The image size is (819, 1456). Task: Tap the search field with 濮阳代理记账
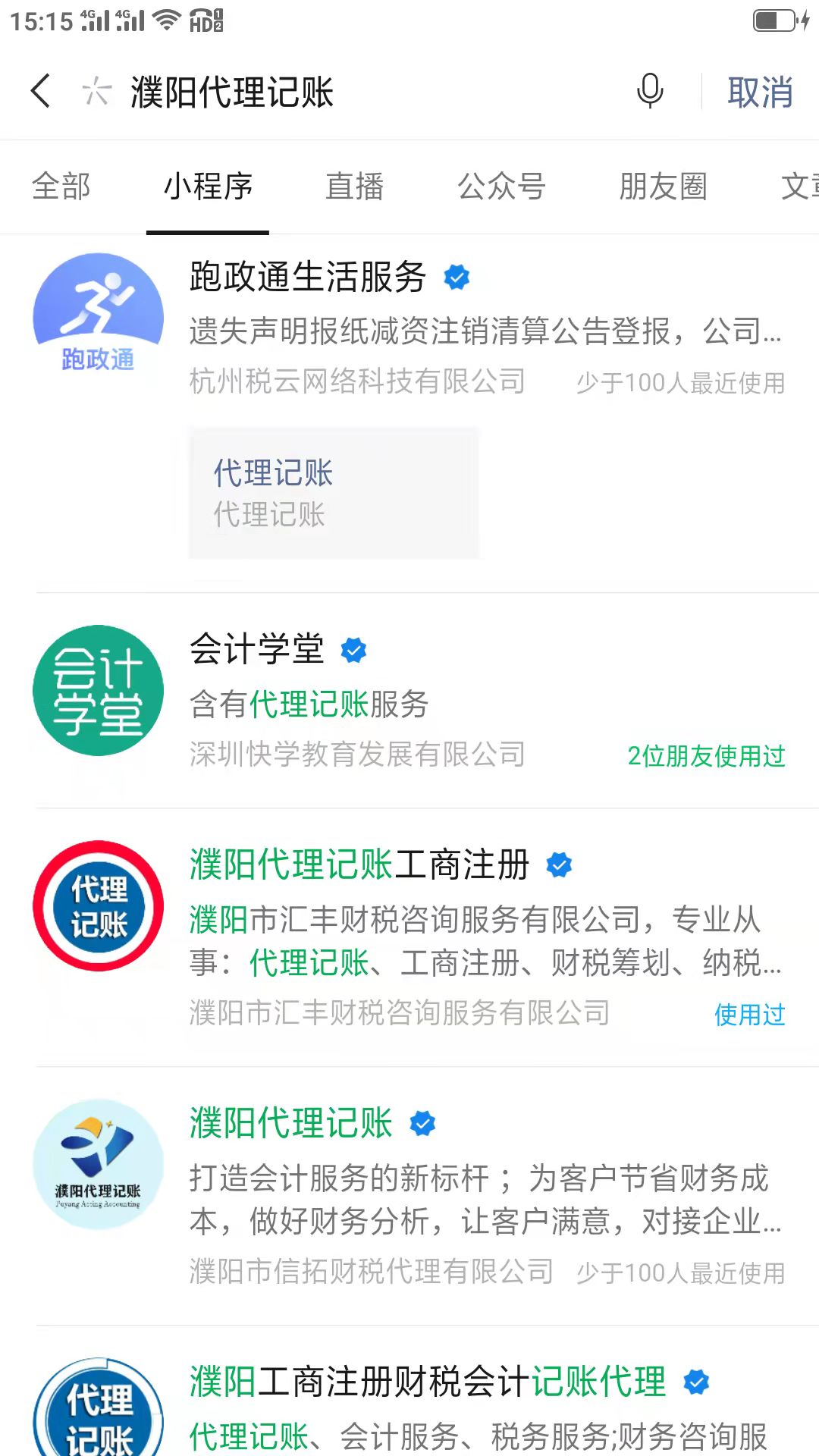[364, 93]
